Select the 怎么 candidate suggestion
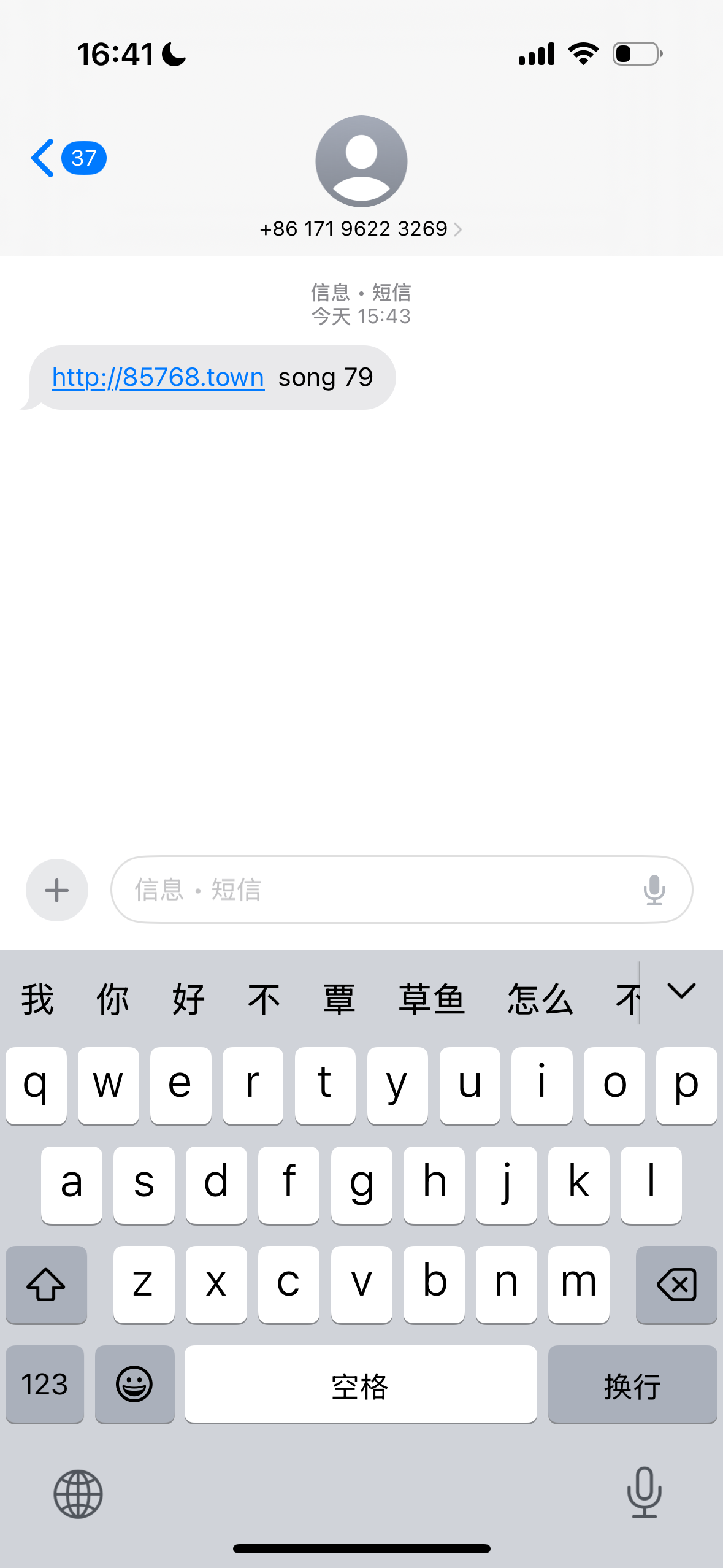 coord(540,999)
